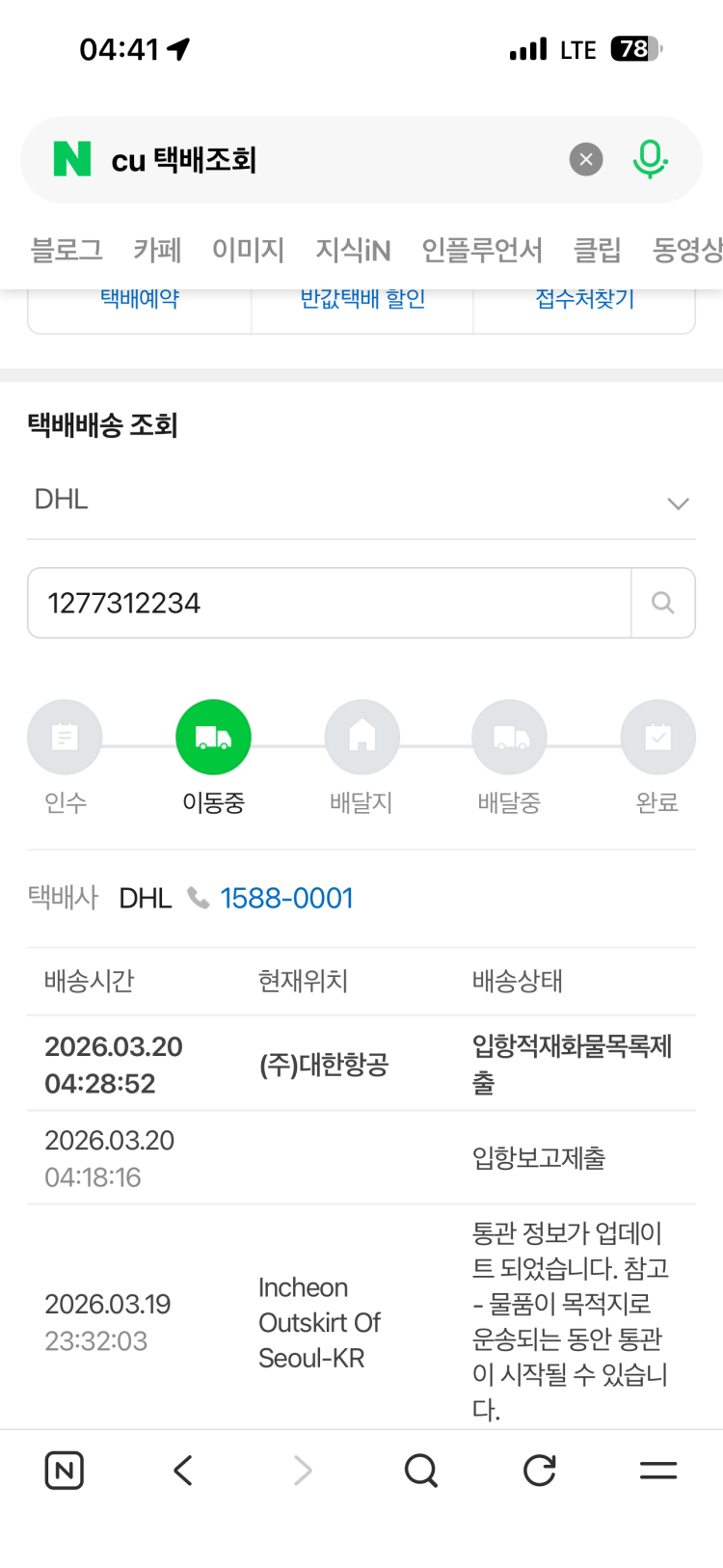
Task: Tap the back arrow in bottom navigation
Action: 182,1471
